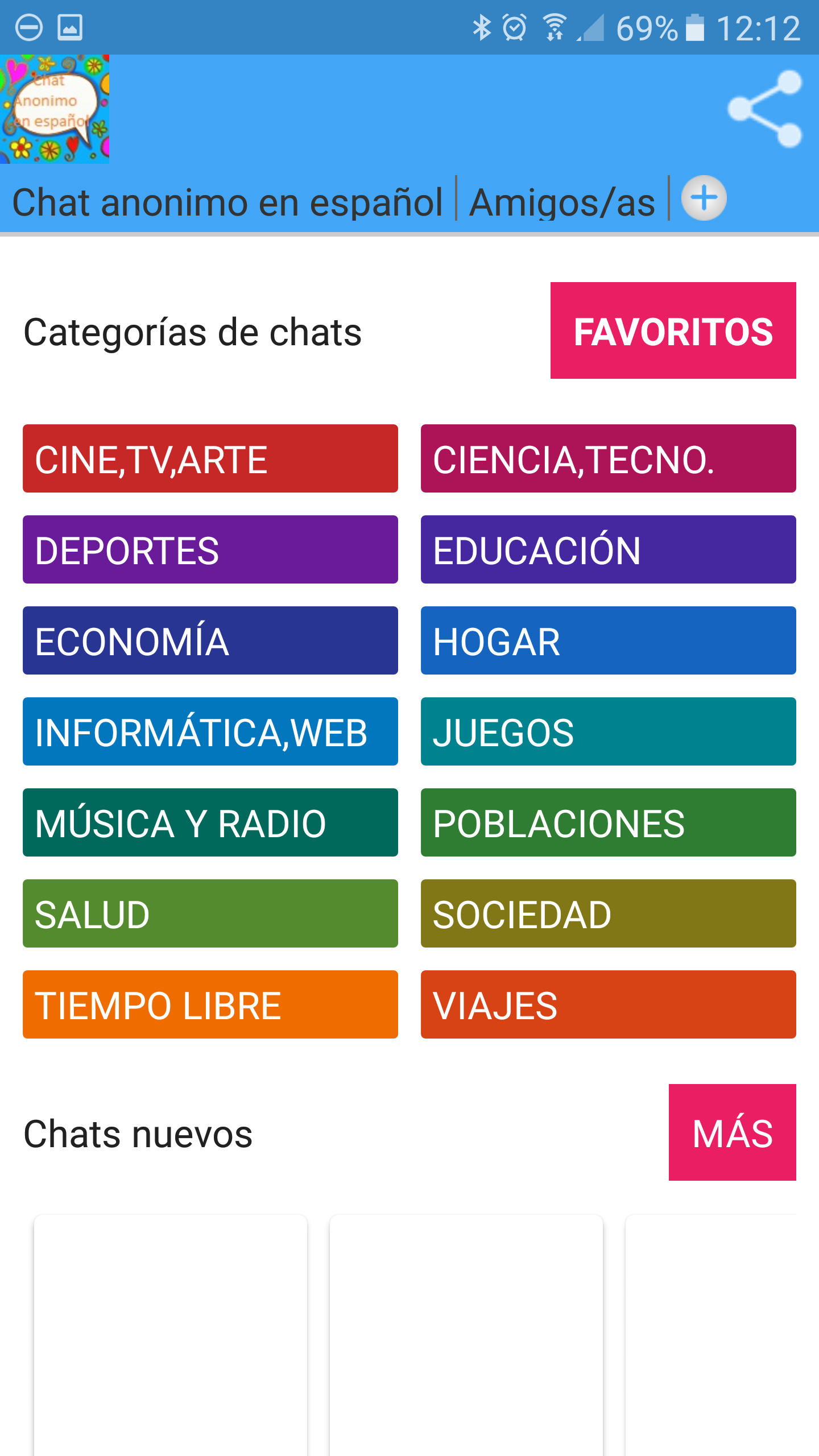
Task: Open the TIEMPO LIBRE category
Action: [x=210, y=1004]
